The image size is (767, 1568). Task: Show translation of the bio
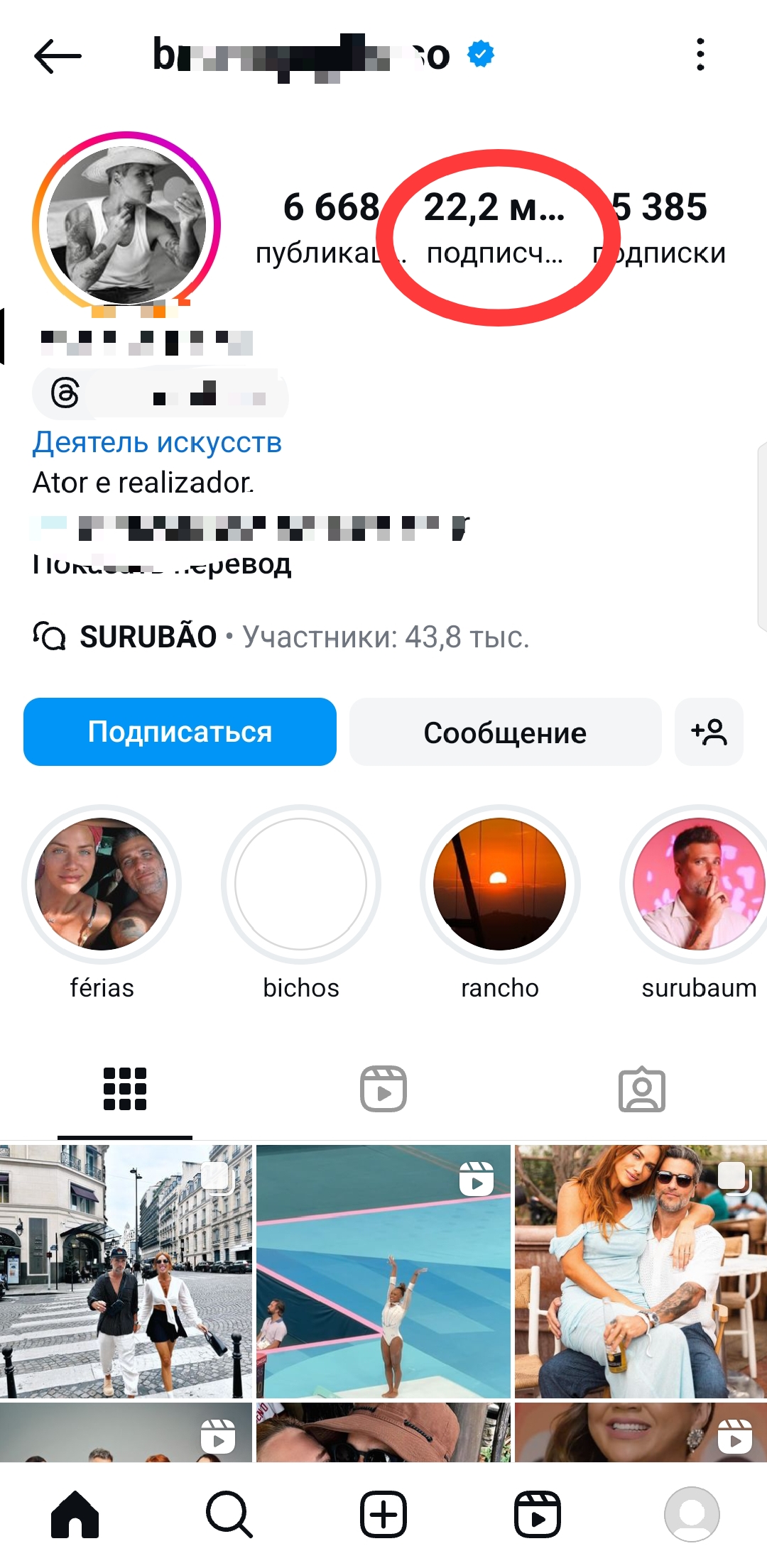click(162, 564)
